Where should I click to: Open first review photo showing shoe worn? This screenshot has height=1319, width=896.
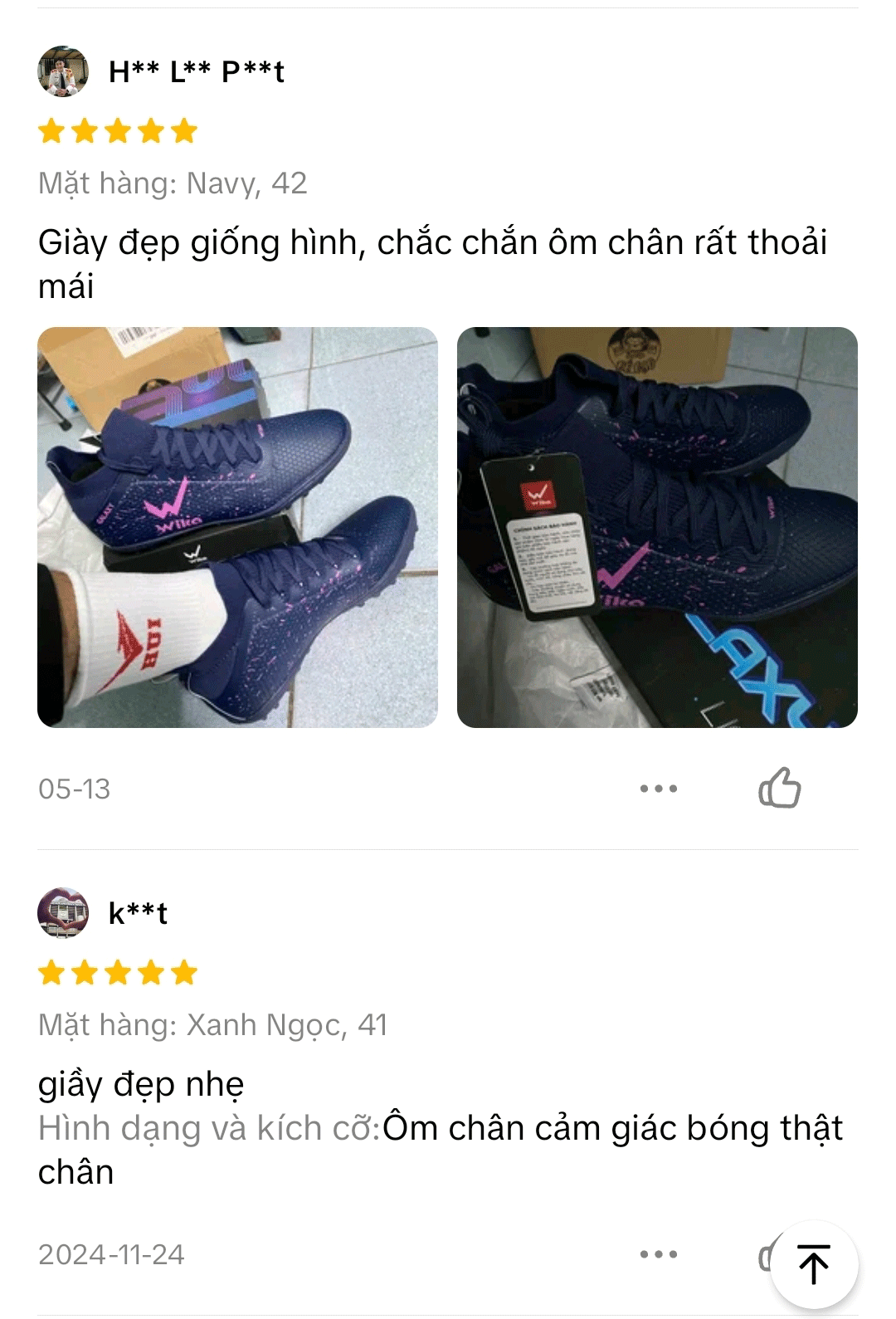click(237, 527)
